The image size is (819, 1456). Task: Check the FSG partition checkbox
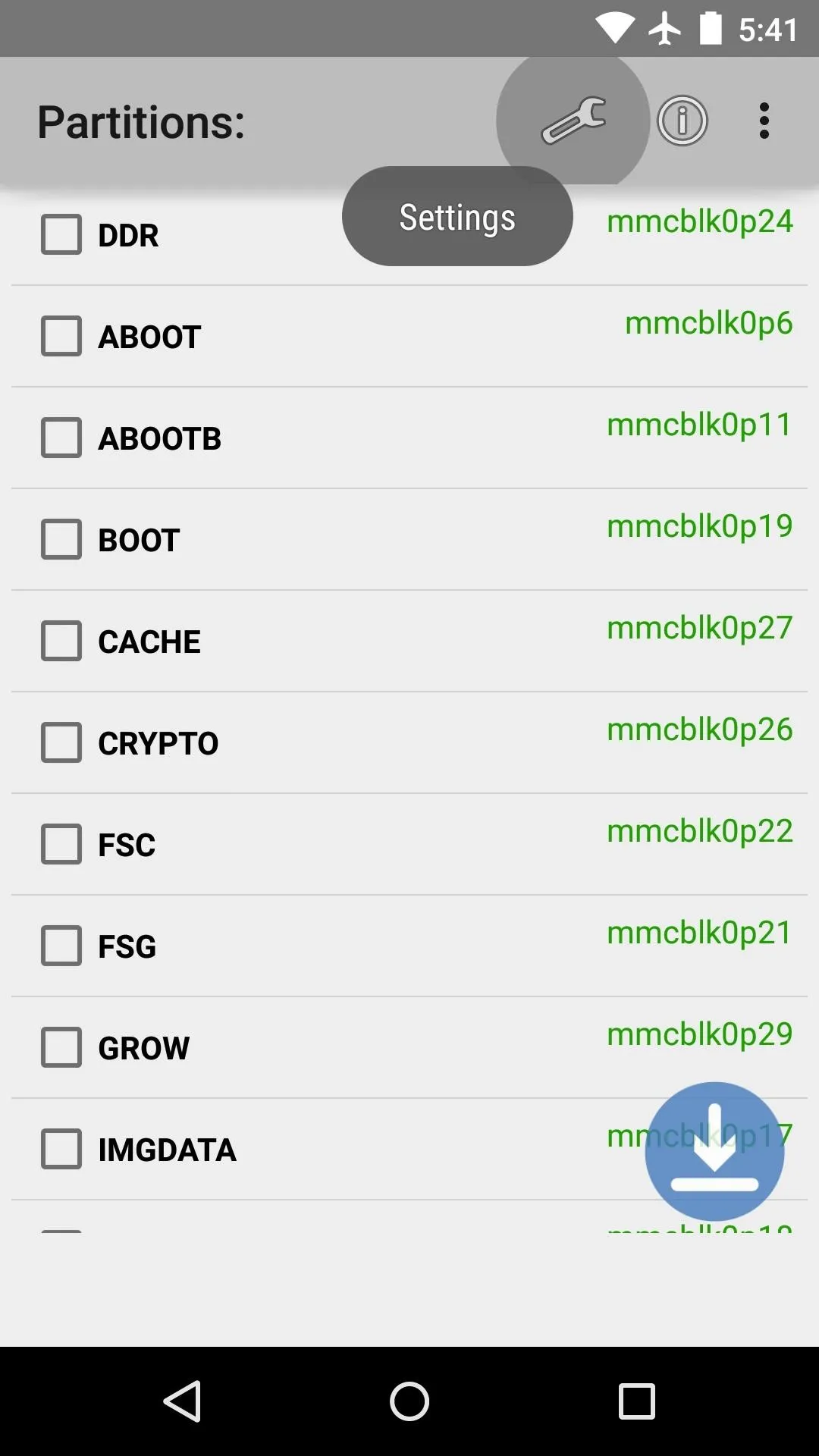(x=61, y=946)
